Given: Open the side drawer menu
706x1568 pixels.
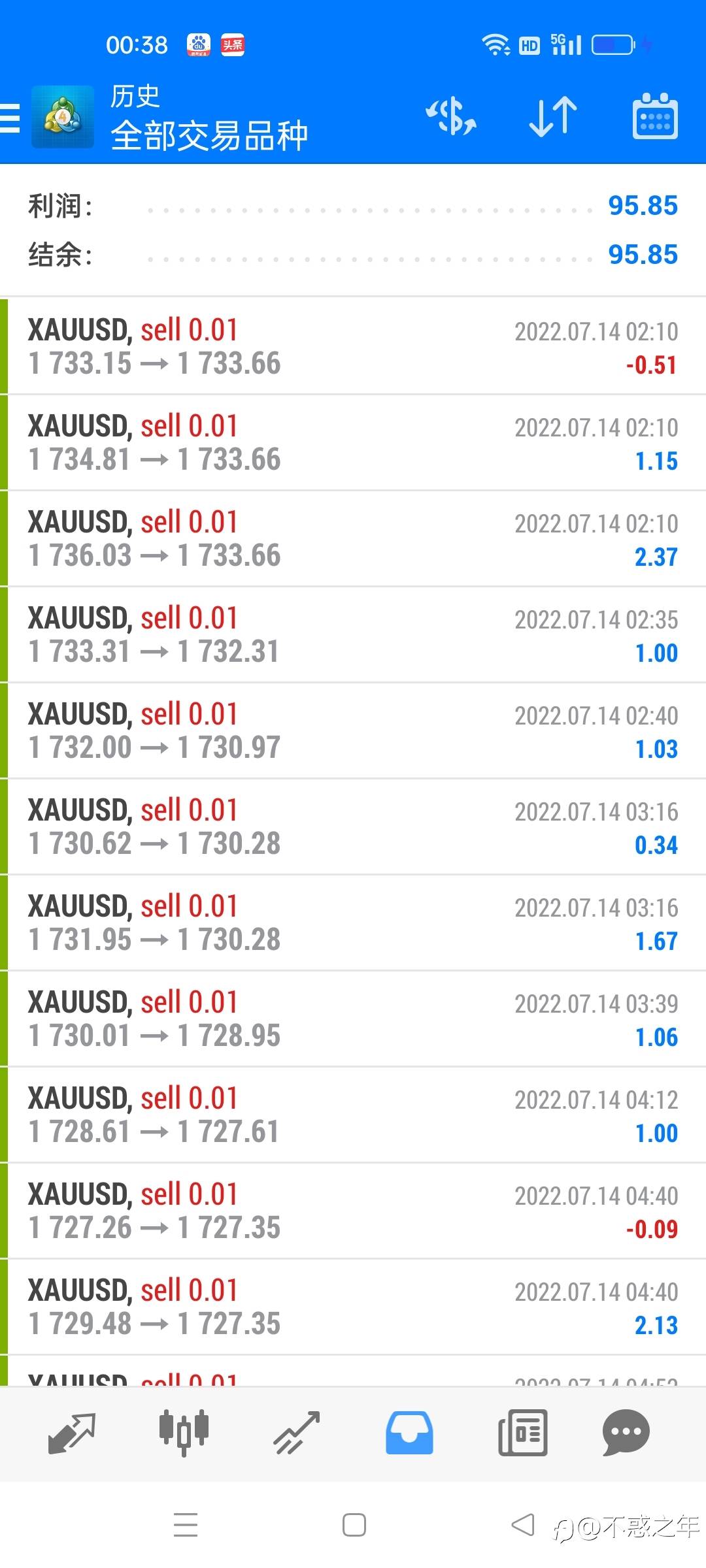Looking at the screenshot, I should click(x=10, y=118).
